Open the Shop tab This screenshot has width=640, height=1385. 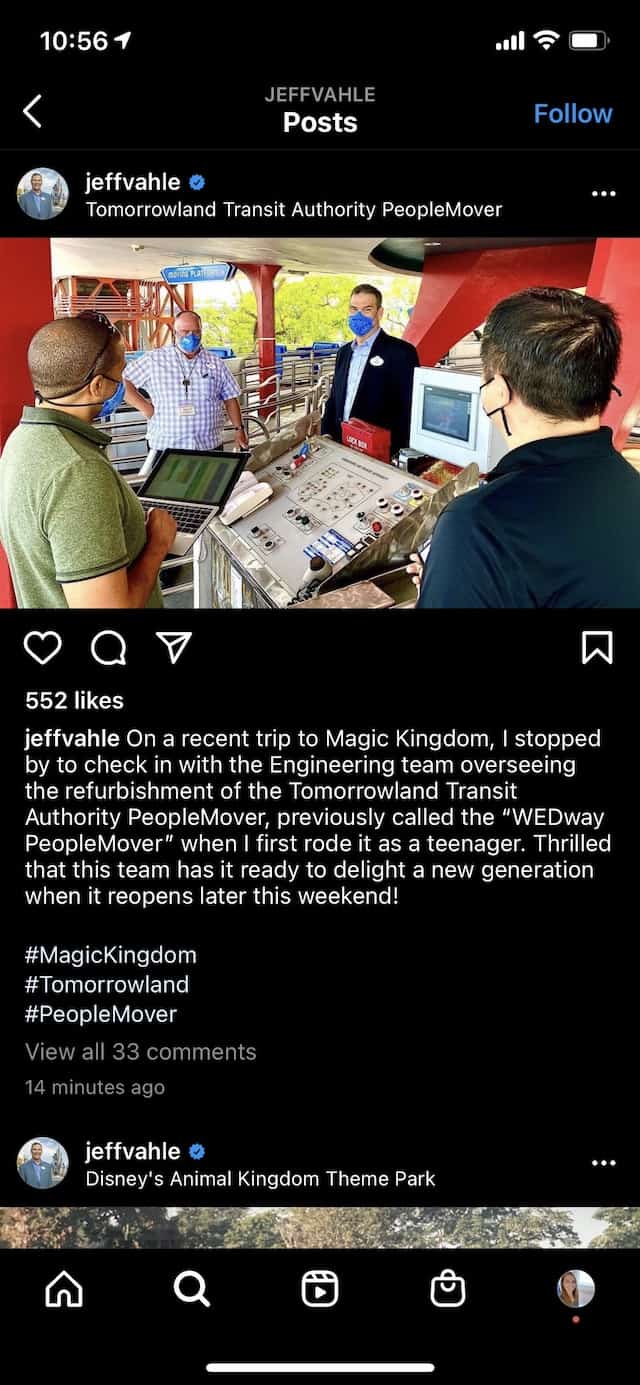pyautogui.click(x=448, y=1290)
